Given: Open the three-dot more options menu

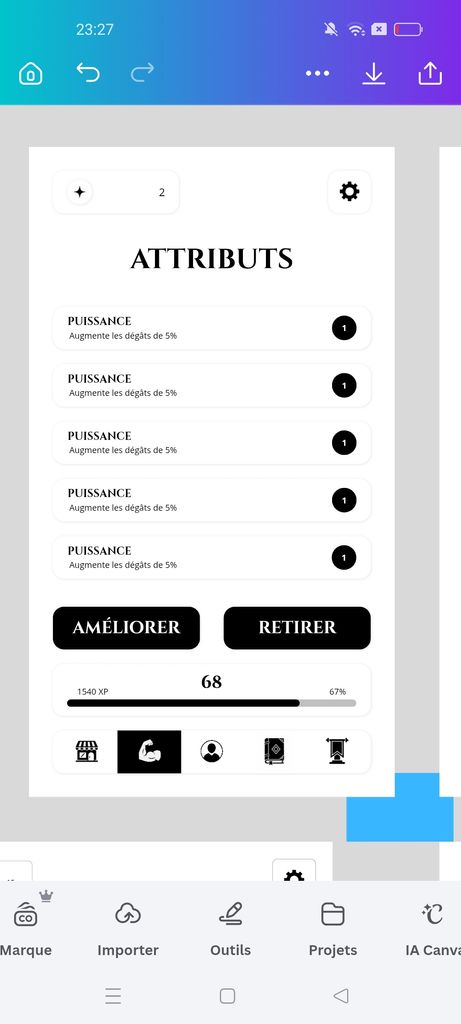Looking at the screenshot, I should click(317, 73).
